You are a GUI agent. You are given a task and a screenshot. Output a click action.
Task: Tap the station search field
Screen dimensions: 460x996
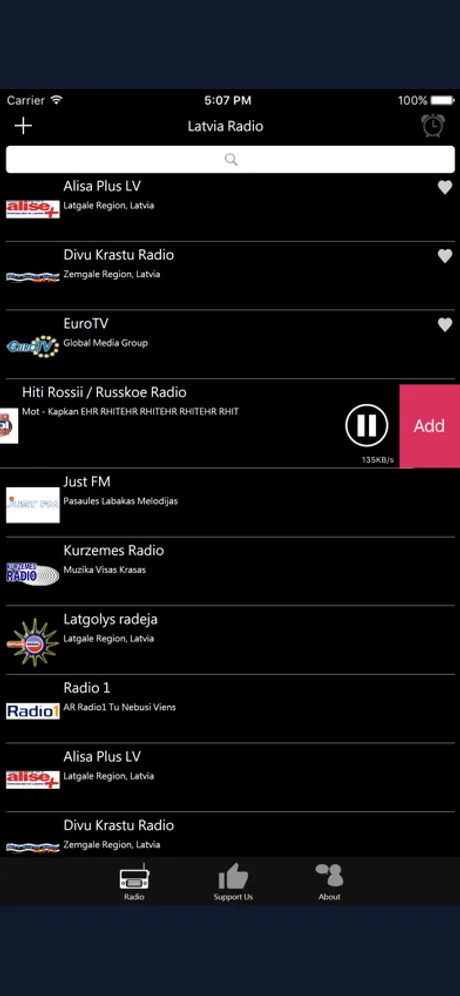[x=230, y=159]
